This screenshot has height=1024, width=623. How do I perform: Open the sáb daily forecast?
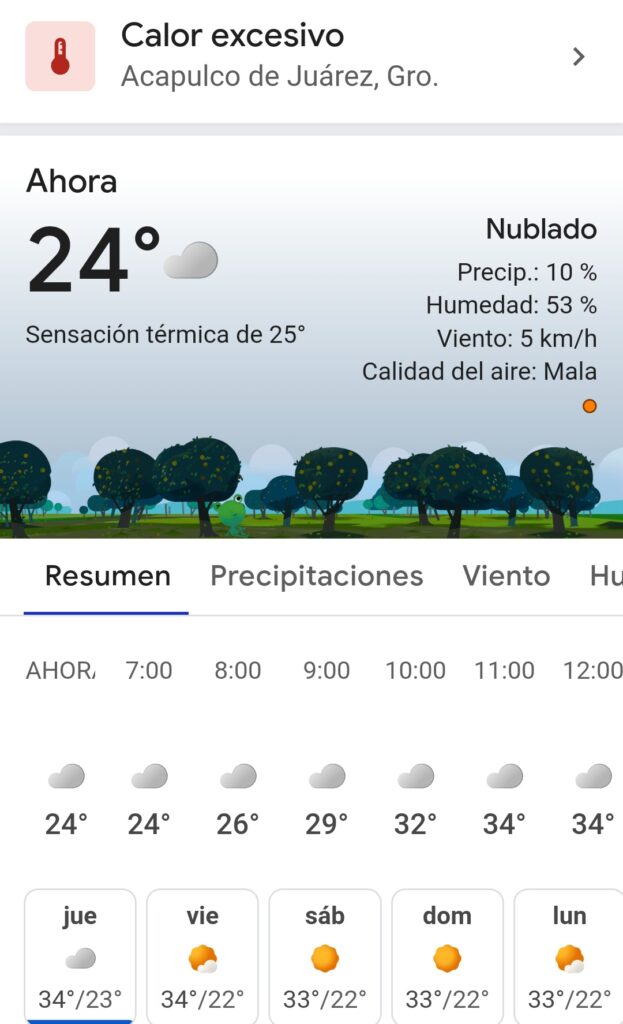click(x=325, y=955)
